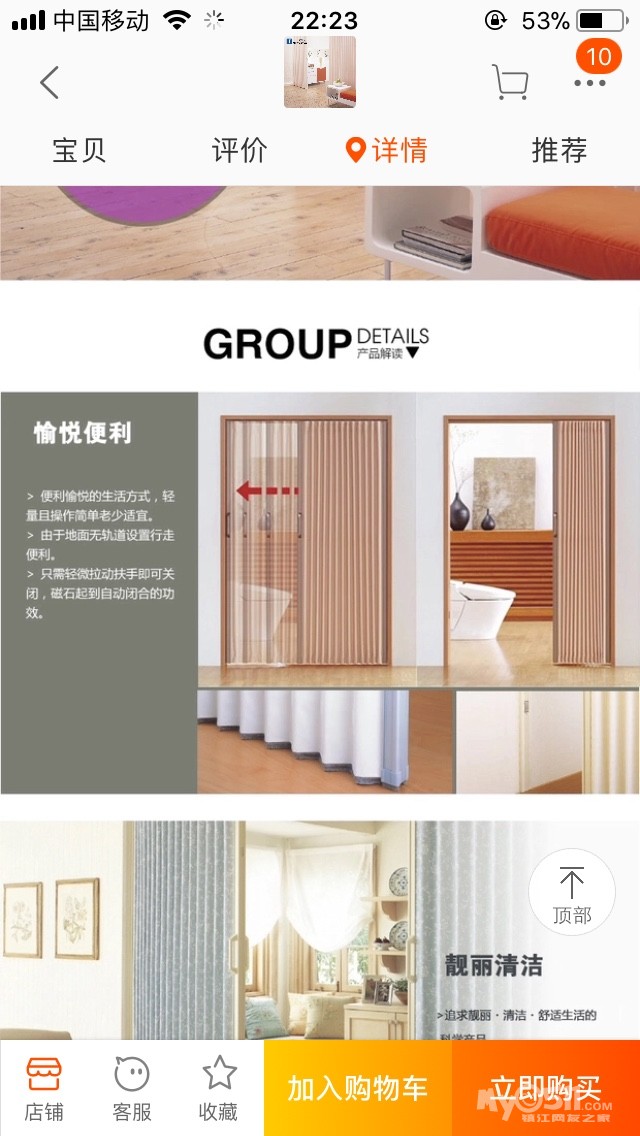Add item to 收藏 favorites

[220, 1089]
